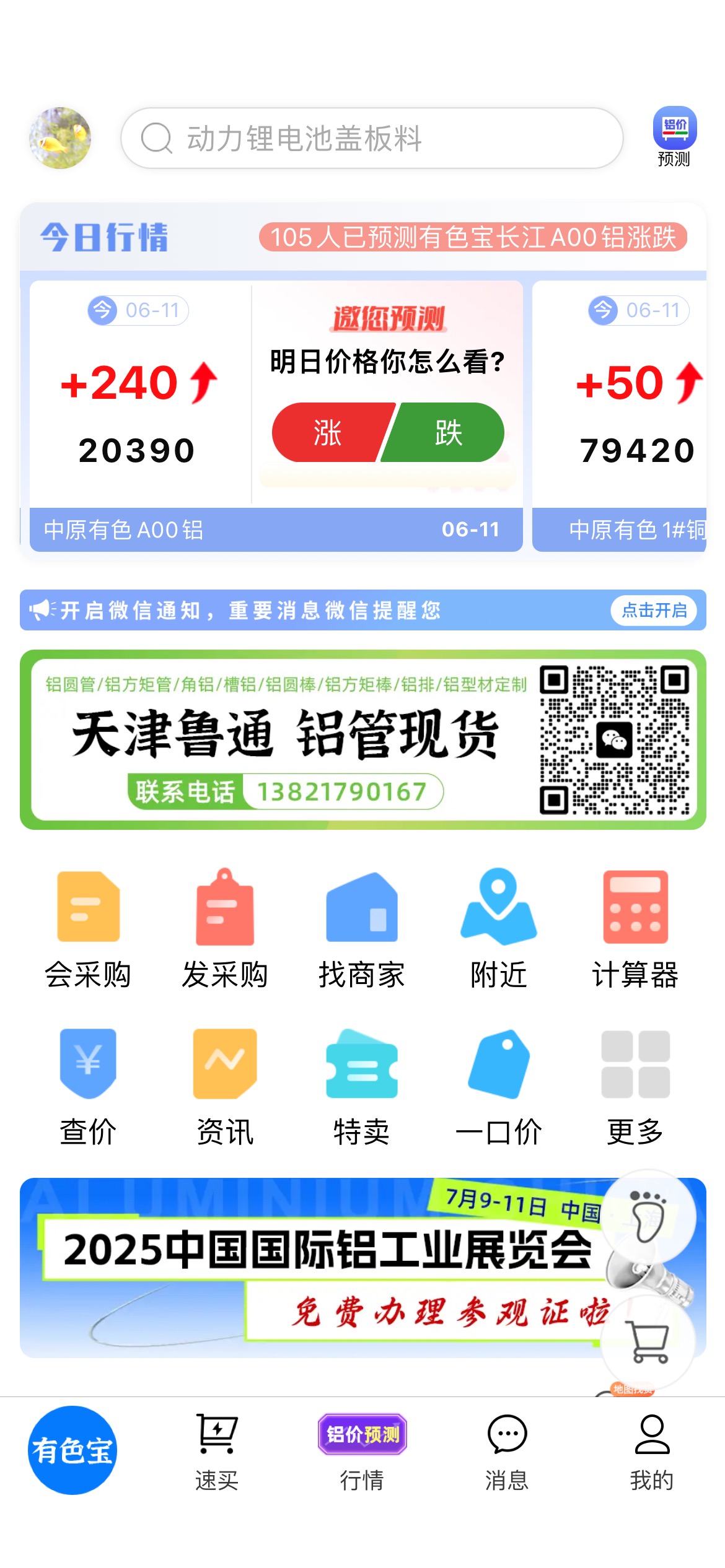Tap the search box for 动力锂电池盖板料
This screenshot has width=725, height=1568.
(372, 138)
